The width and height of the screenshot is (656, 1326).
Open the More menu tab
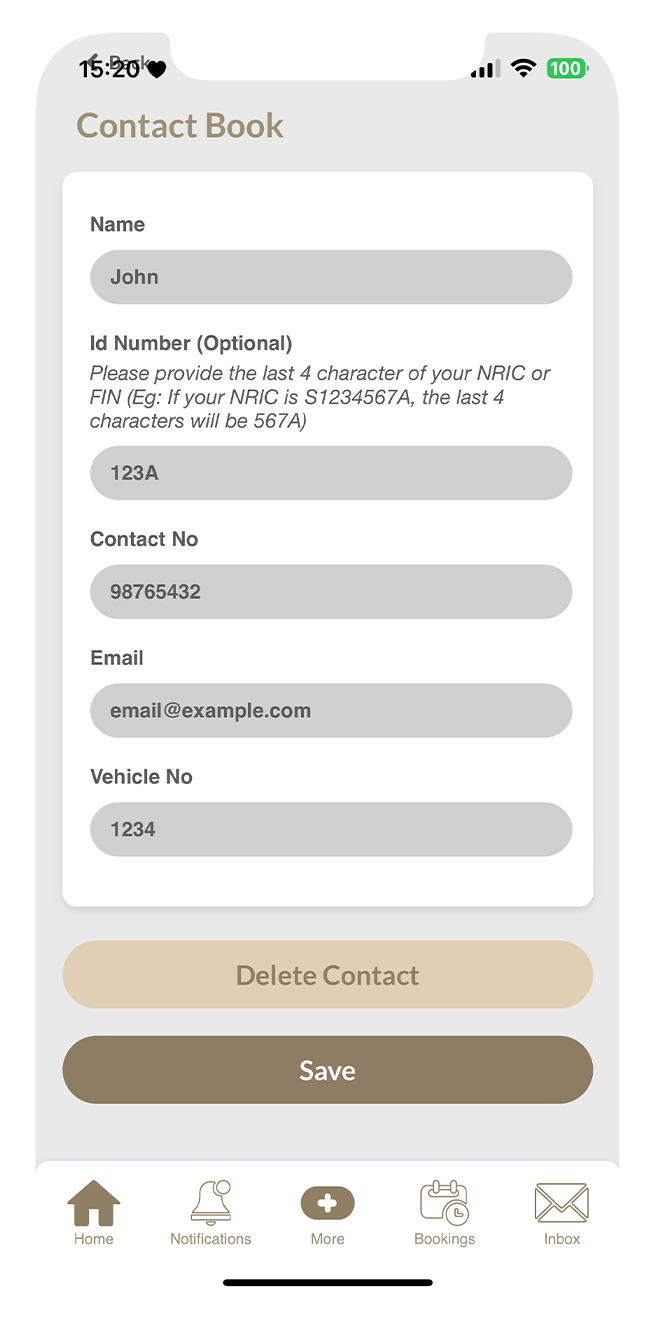pyautogui.click(x=327, y=1212)
